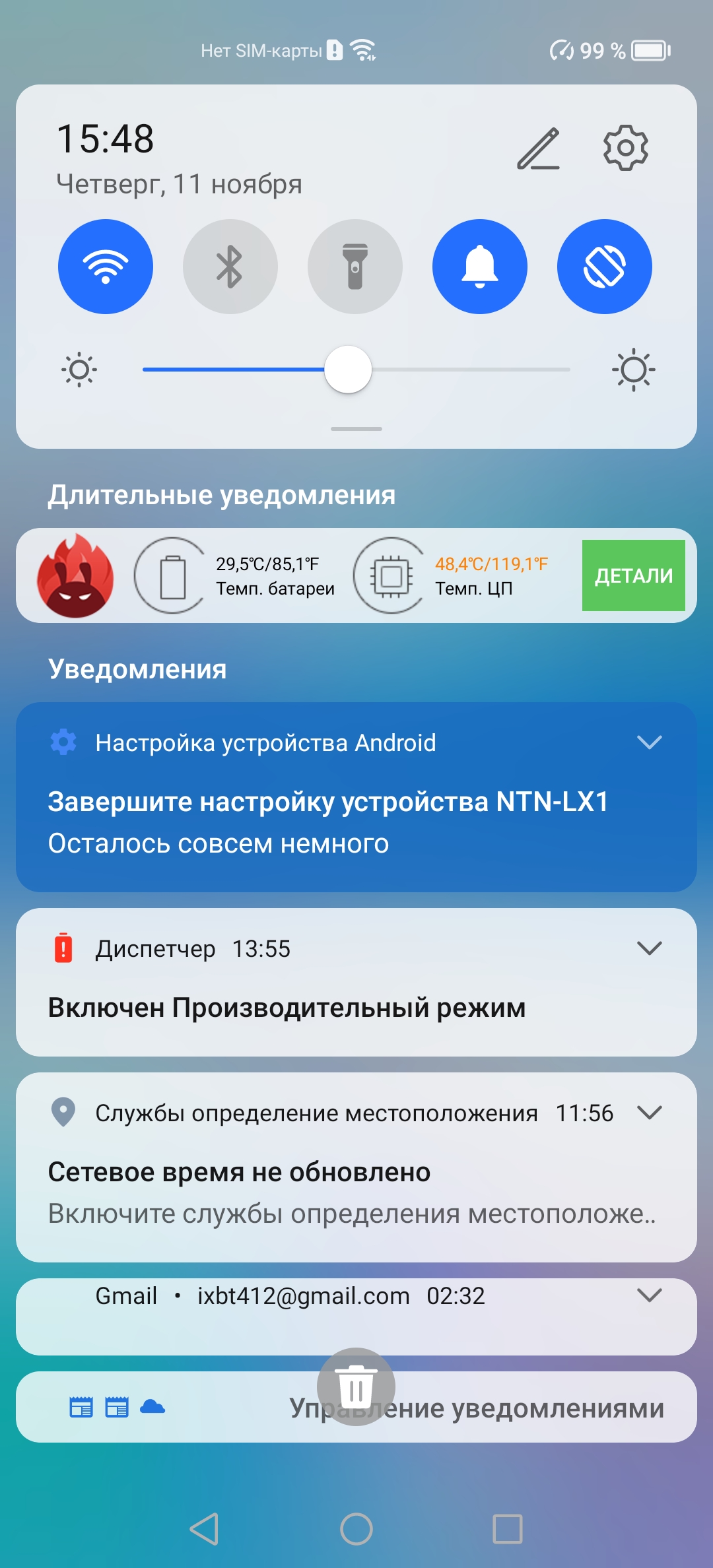
Task: Tap the green ДЕТАЛИ button
Action: (633, 575)
